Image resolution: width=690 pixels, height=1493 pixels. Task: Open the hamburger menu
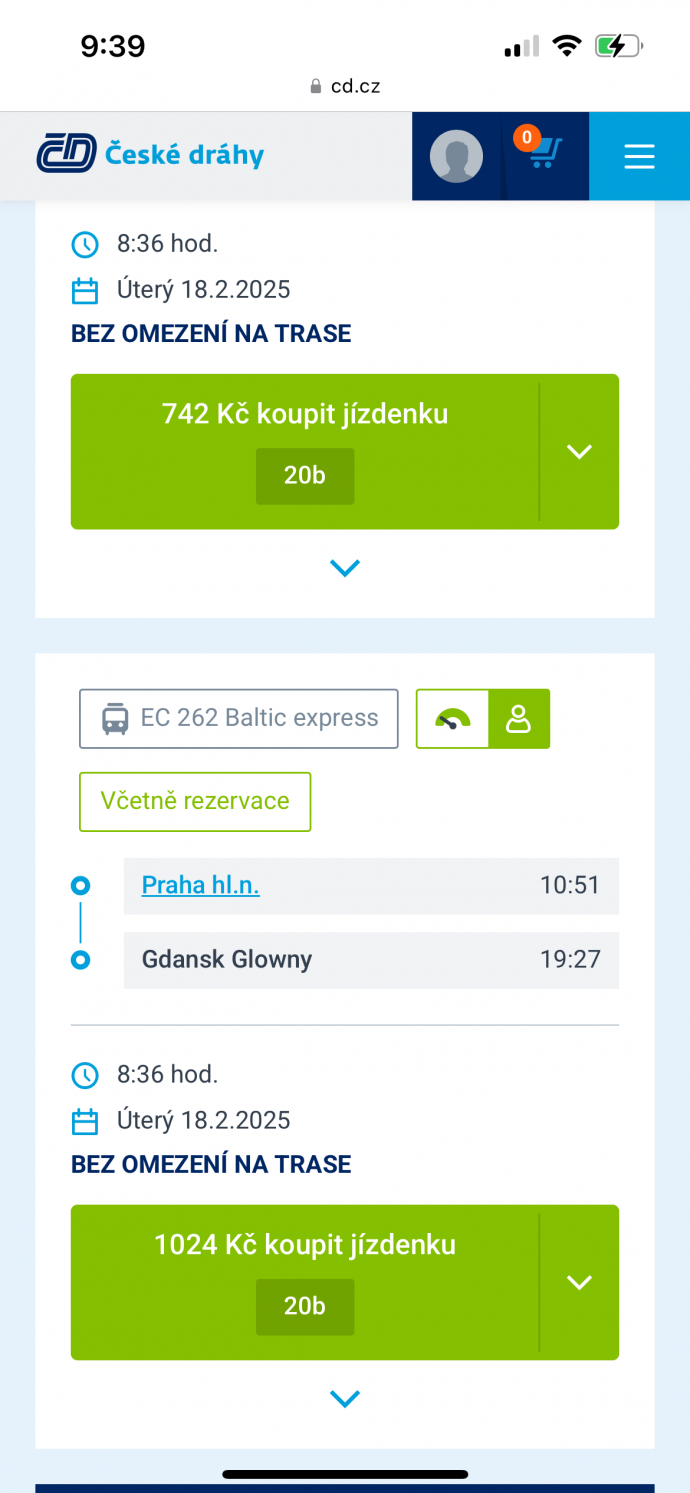click(638, 156)
